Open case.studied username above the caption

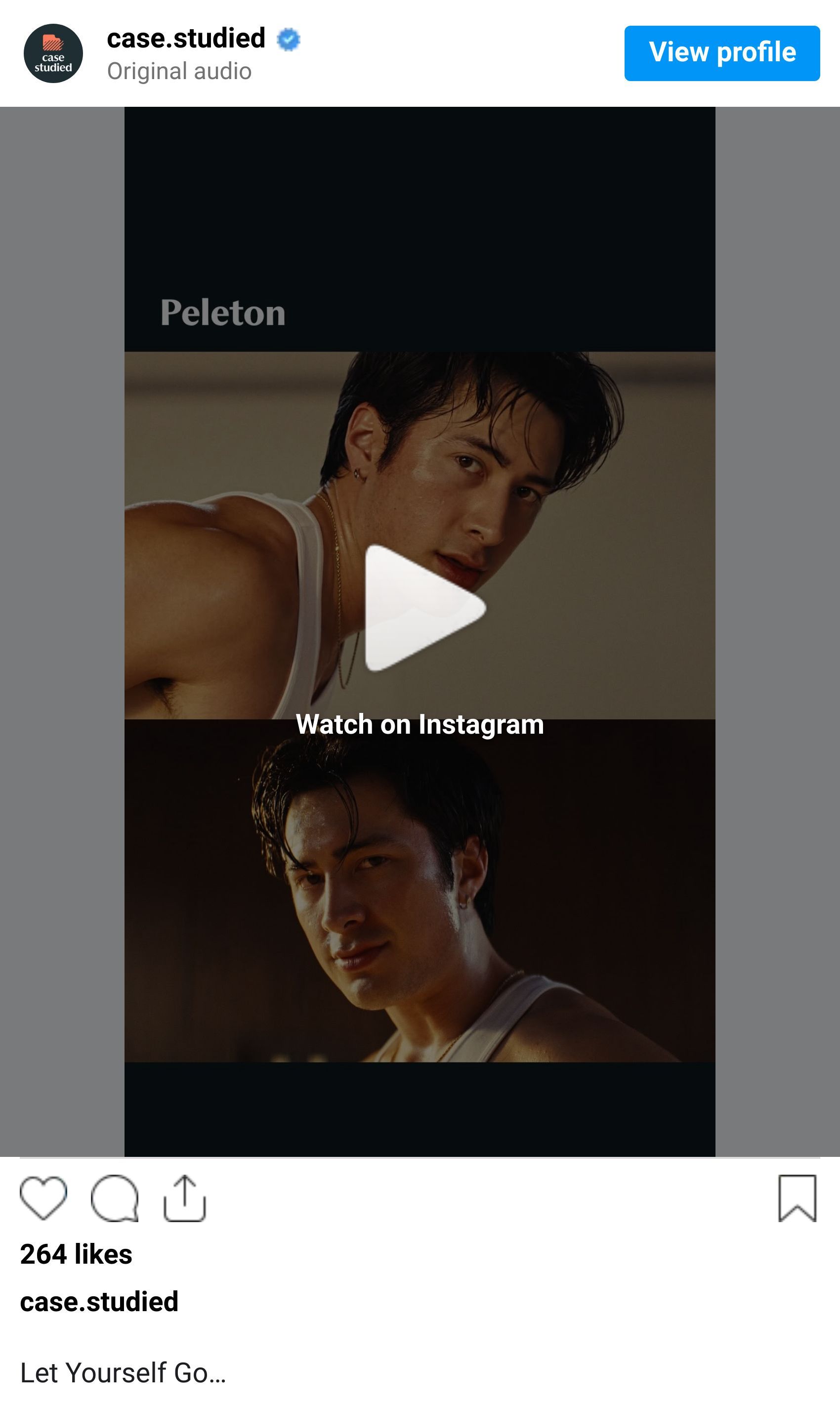coord(99,1302)
